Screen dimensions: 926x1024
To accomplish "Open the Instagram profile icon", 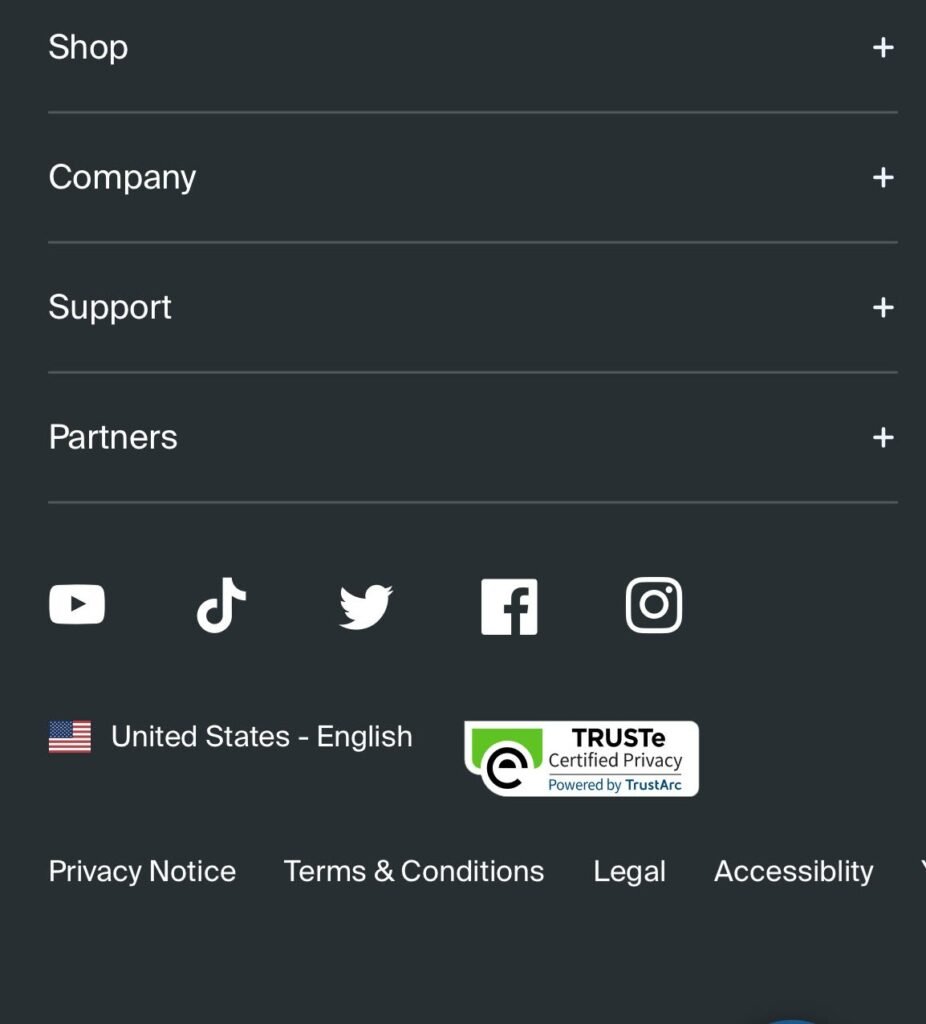I will point(654,606).
